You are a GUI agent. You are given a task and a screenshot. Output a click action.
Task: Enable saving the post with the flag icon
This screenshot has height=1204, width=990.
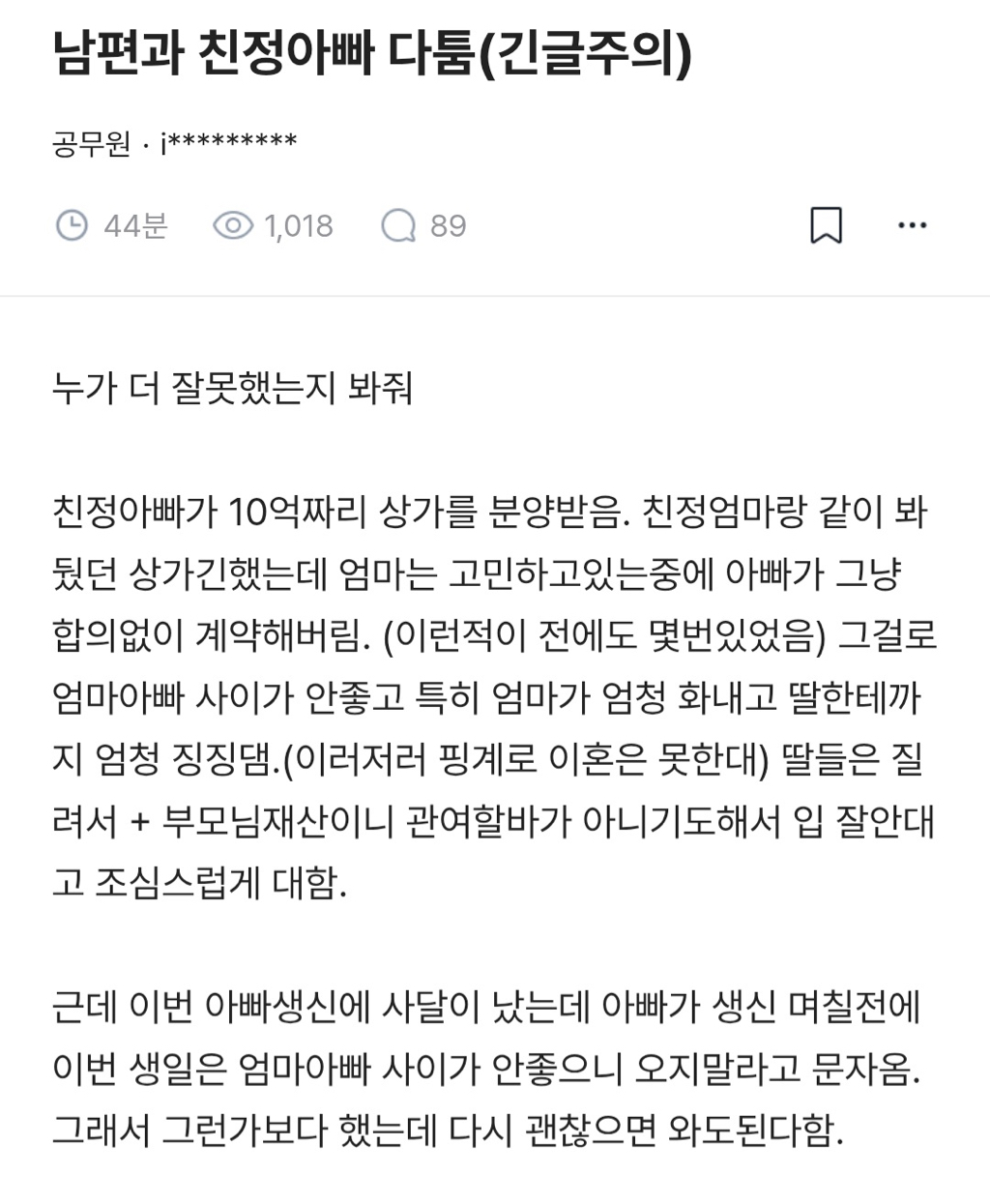coord(827,225)
